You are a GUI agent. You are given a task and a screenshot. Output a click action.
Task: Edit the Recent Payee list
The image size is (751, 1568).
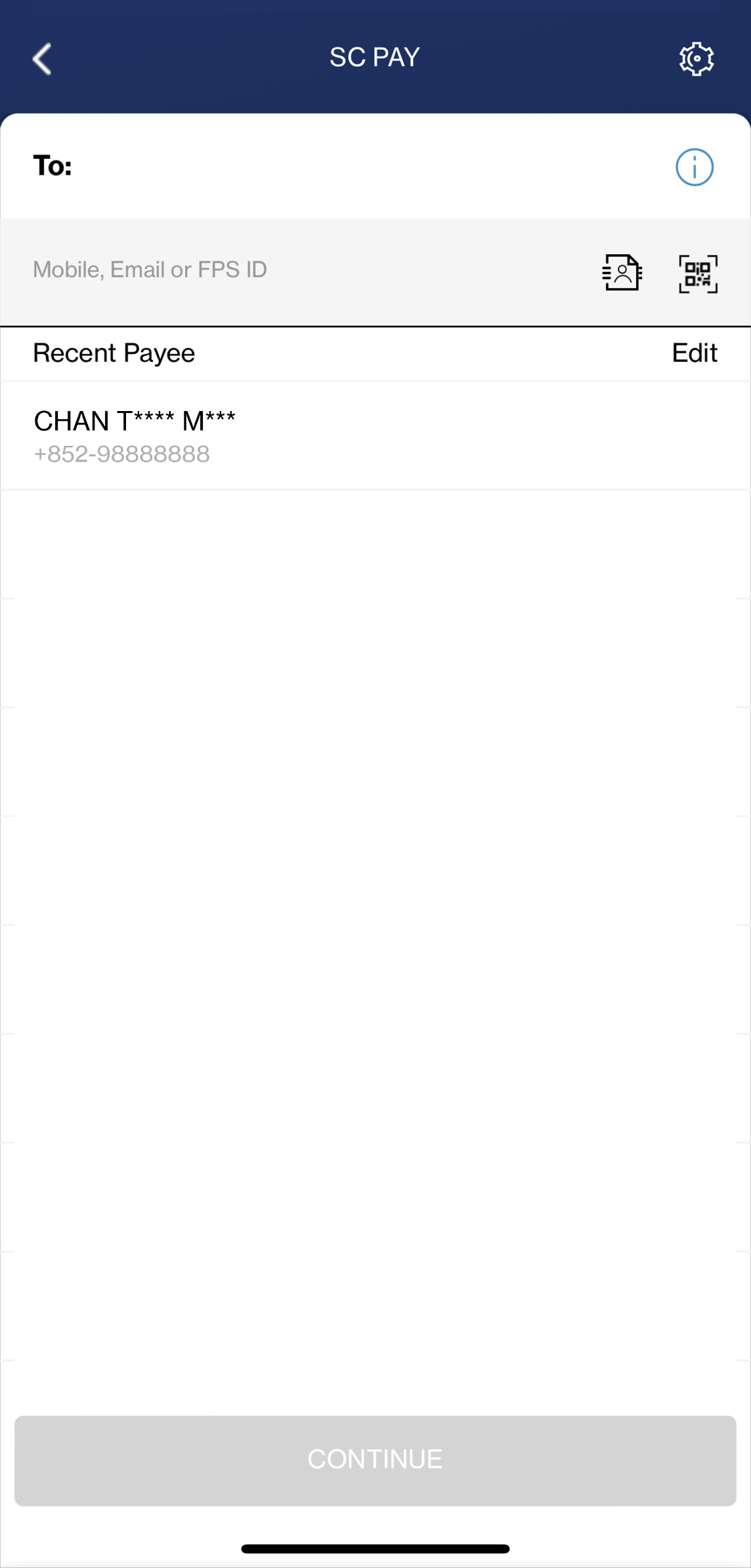(694, 353)
